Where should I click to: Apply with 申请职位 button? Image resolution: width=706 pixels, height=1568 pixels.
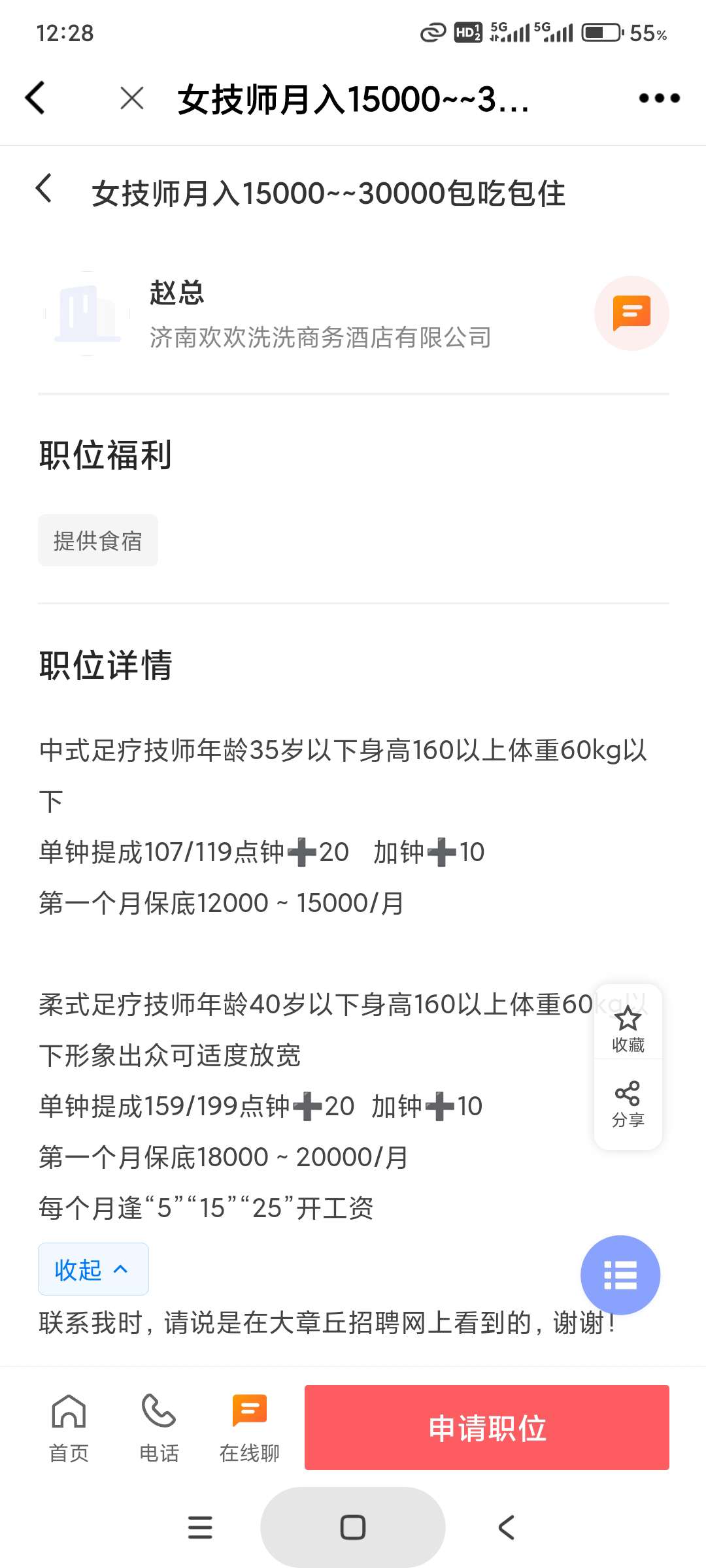[x=486, y=1428]
